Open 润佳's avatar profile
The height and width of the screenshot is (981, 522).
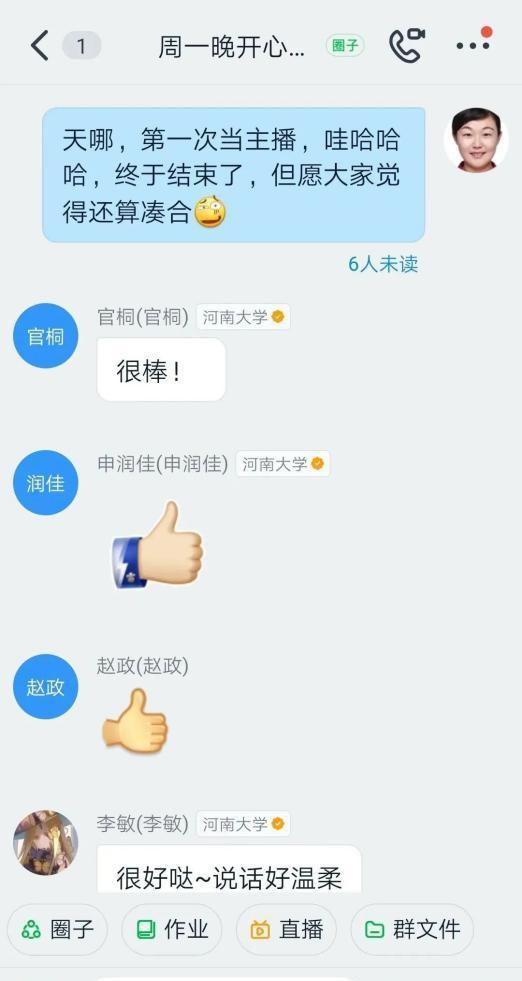click(x=46, y=483)
